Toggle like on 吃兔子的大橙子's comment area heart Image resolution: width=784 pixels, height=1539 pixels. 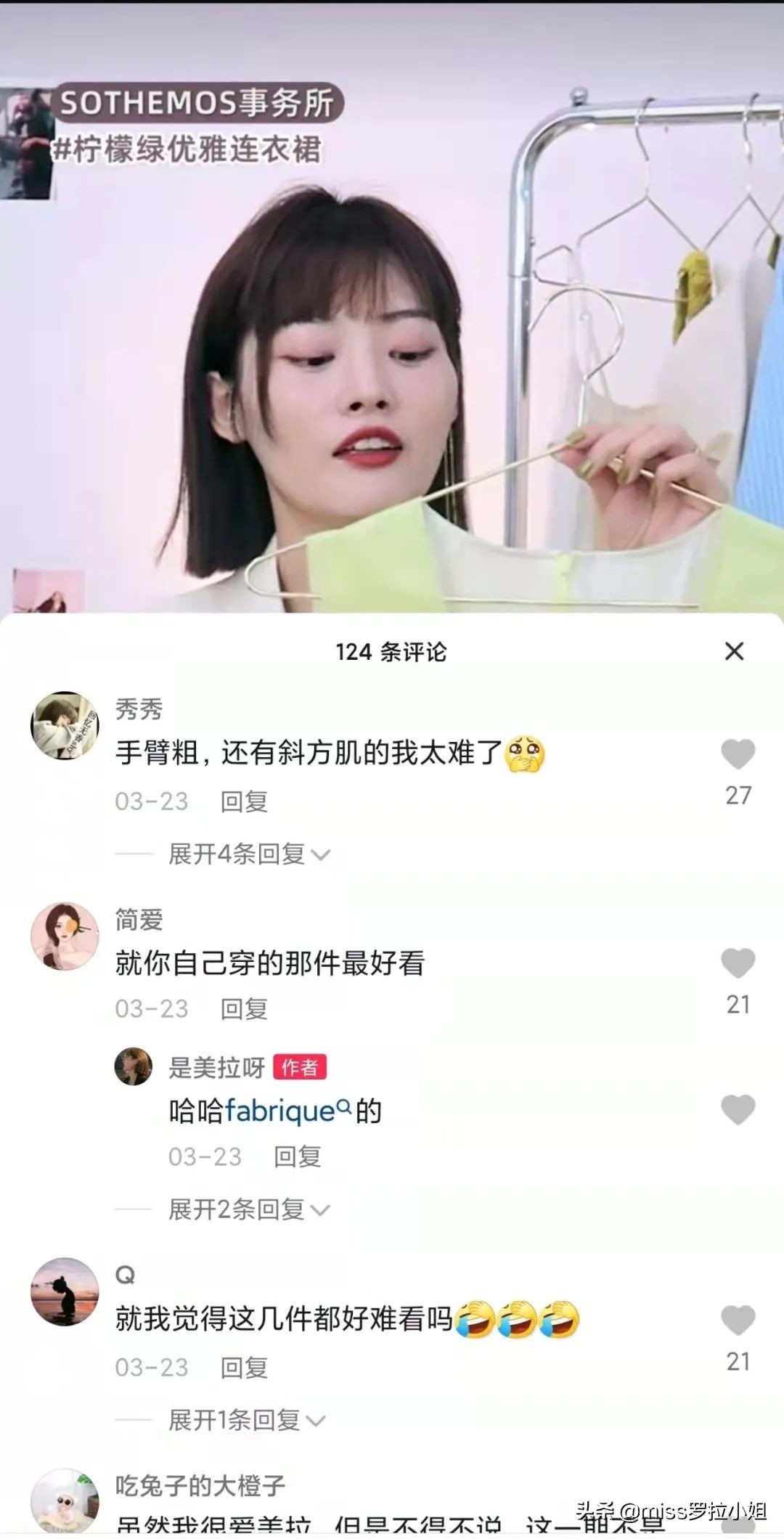pos(739,1524)
